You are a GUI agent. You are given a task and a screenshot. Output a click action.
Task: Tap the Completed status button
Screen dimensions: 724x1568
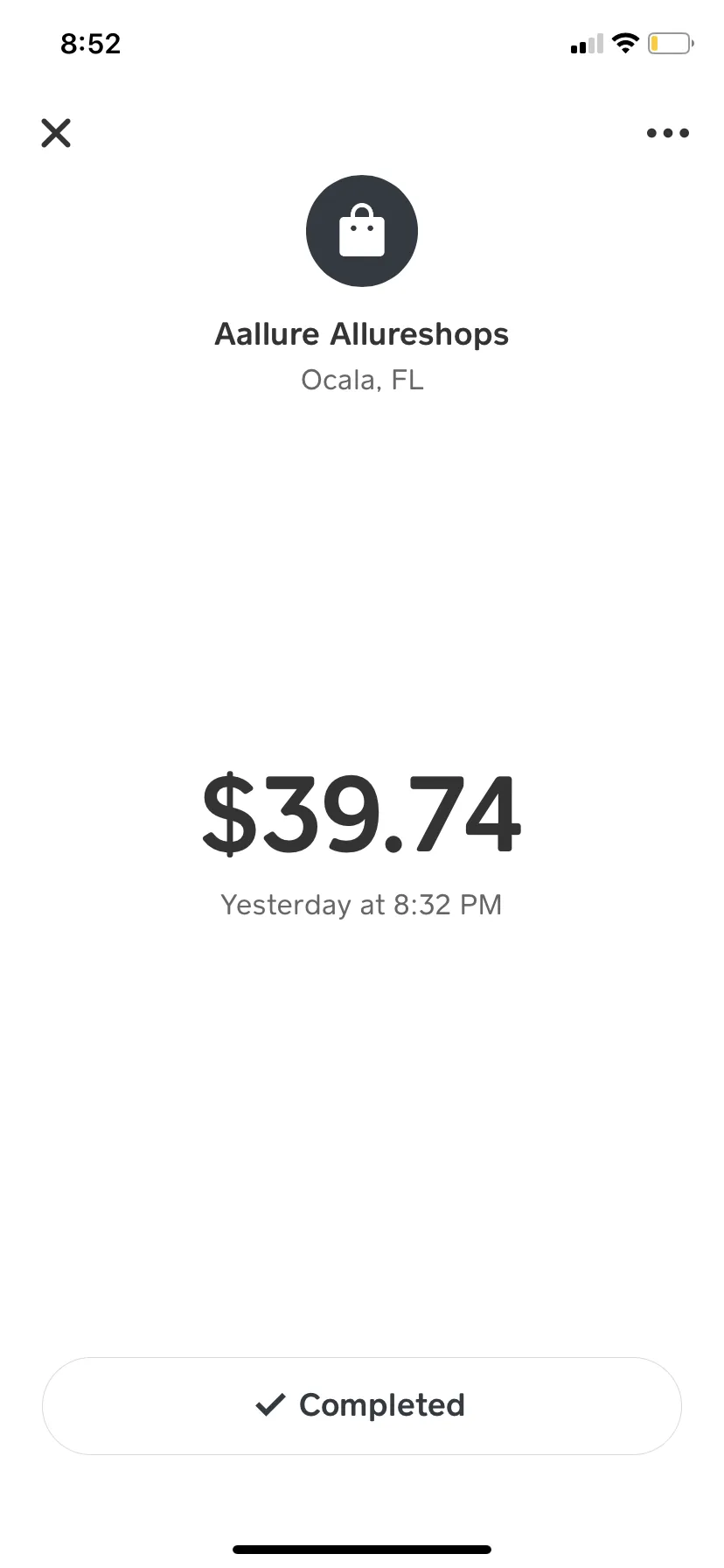tap(362, 1405)
